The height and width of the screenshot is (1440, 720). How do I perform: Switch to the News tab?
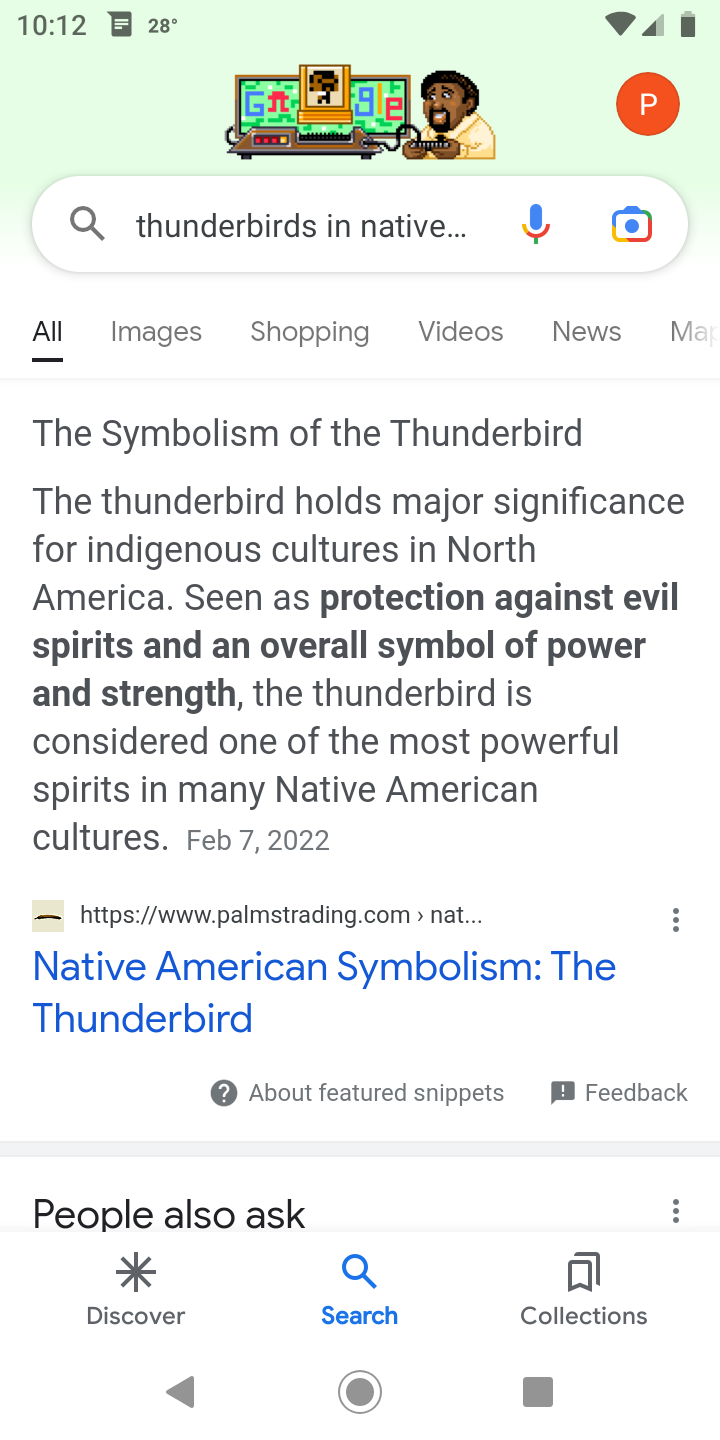point(587,331)
